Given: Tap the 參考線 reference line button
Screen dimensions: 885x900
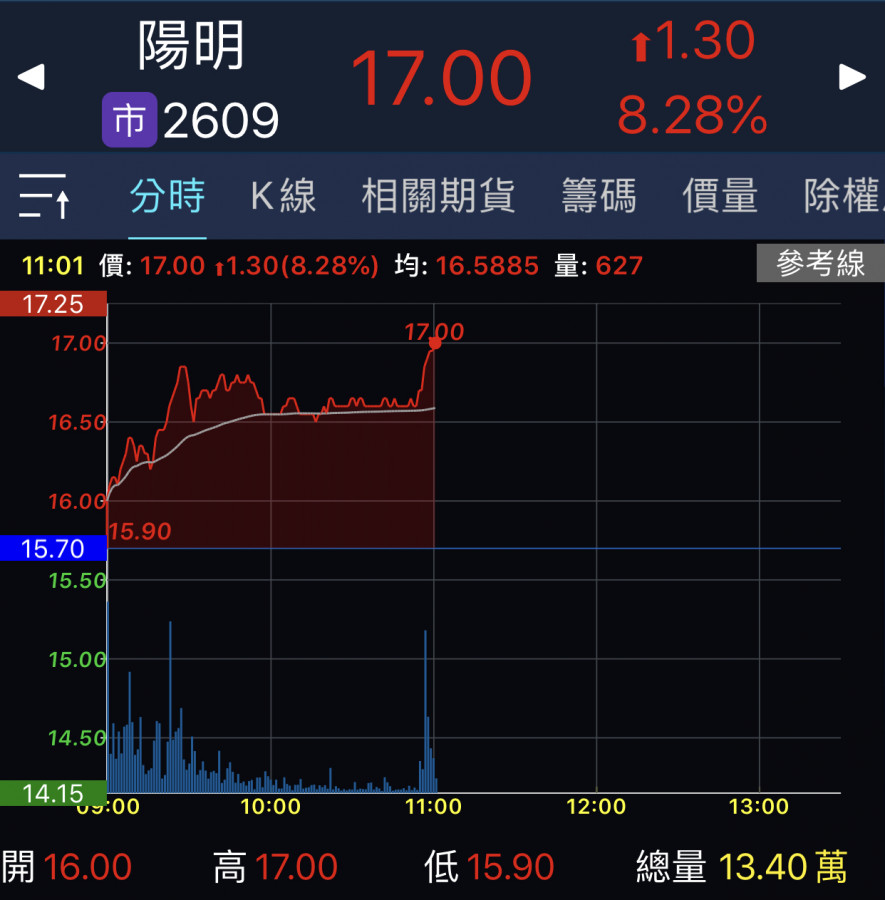Looking at the screenshot, I should tap(820, 264).
